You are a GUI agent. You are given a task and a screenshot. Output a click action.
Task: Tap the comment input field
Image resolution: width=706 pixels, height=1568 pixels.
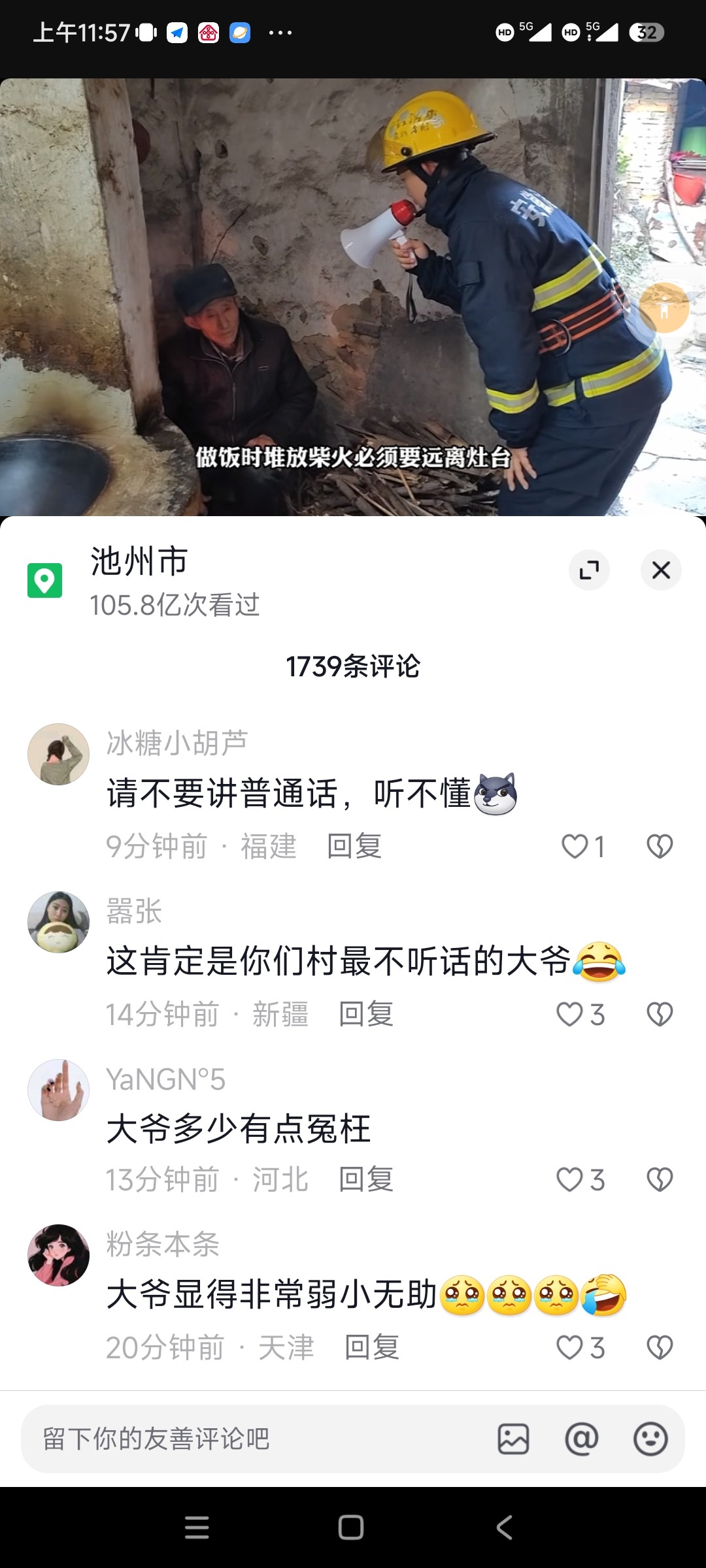pos(248,1439)
